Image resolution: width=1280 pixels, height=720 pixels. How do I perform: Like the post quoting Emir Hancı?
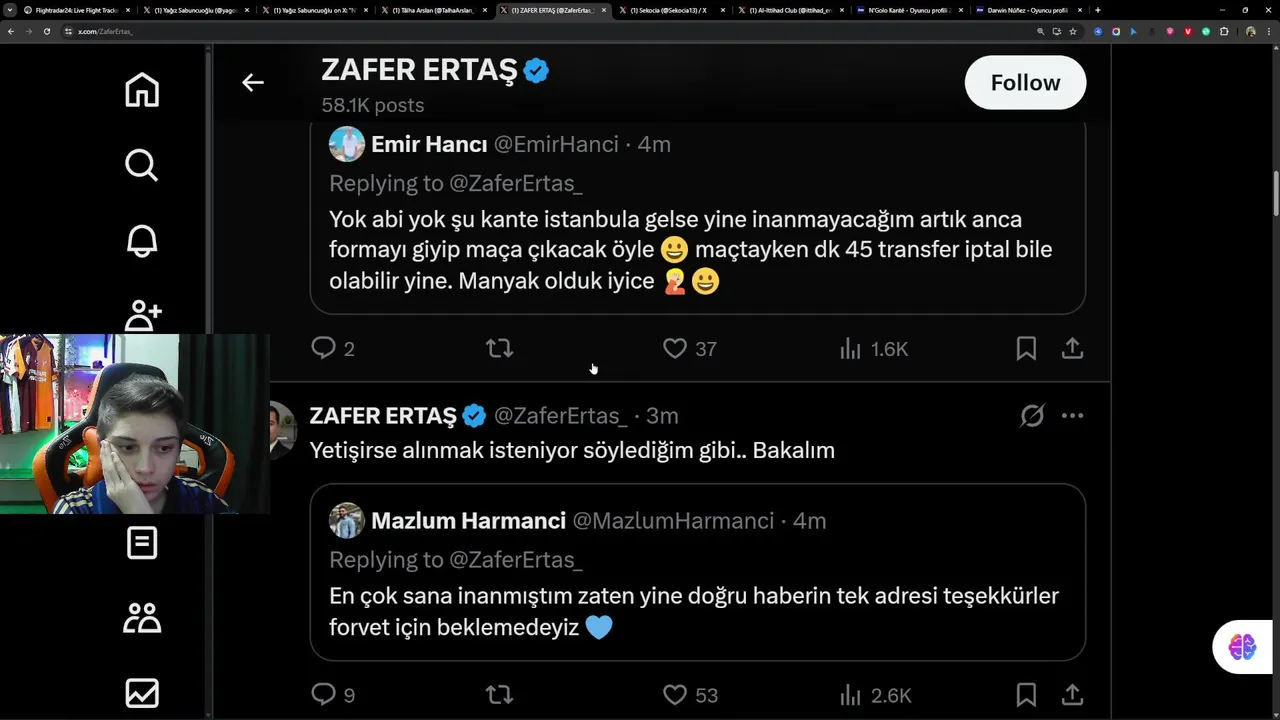click(675, 348)
